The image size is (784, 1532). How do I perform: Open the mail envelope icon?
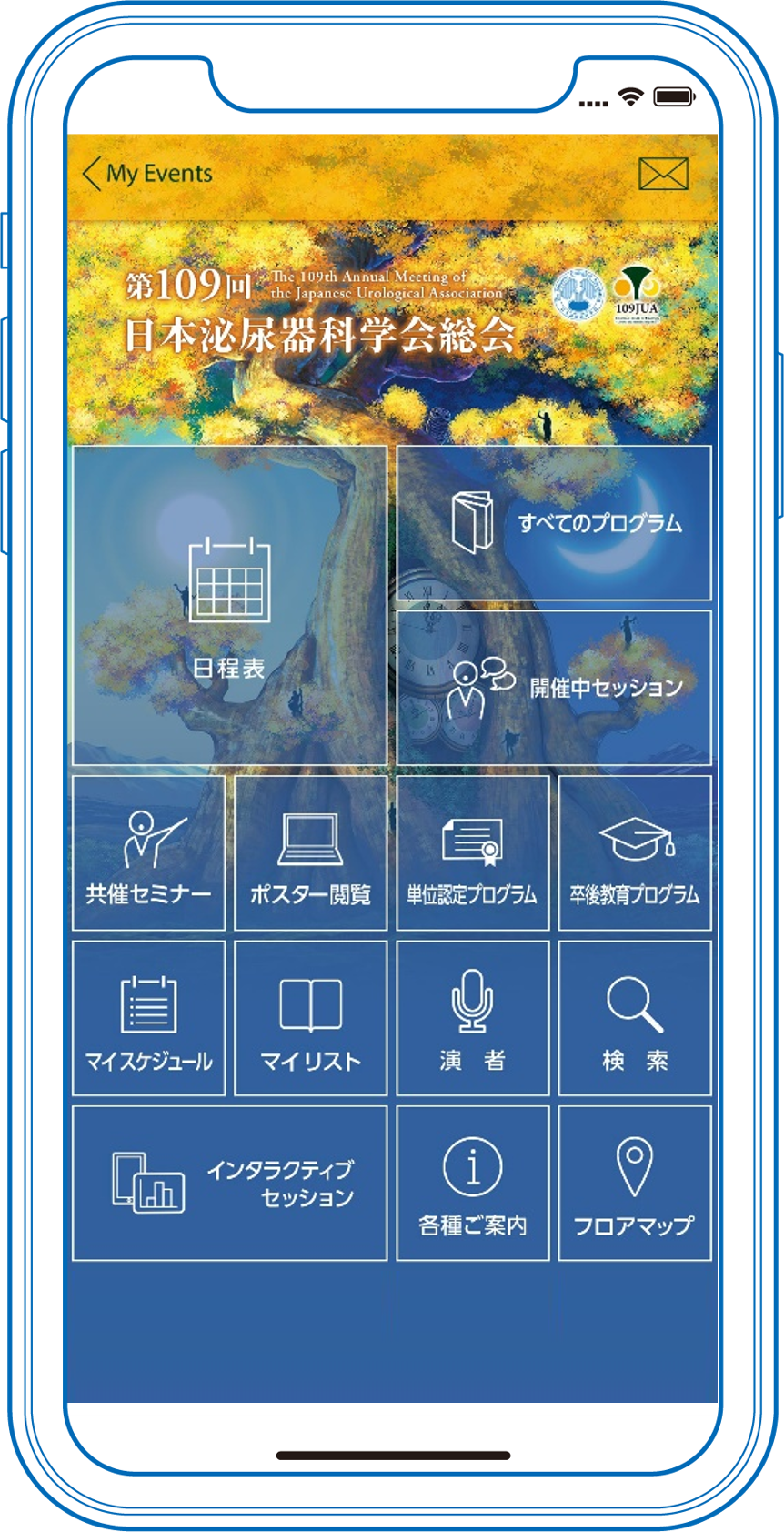(663, 174)
